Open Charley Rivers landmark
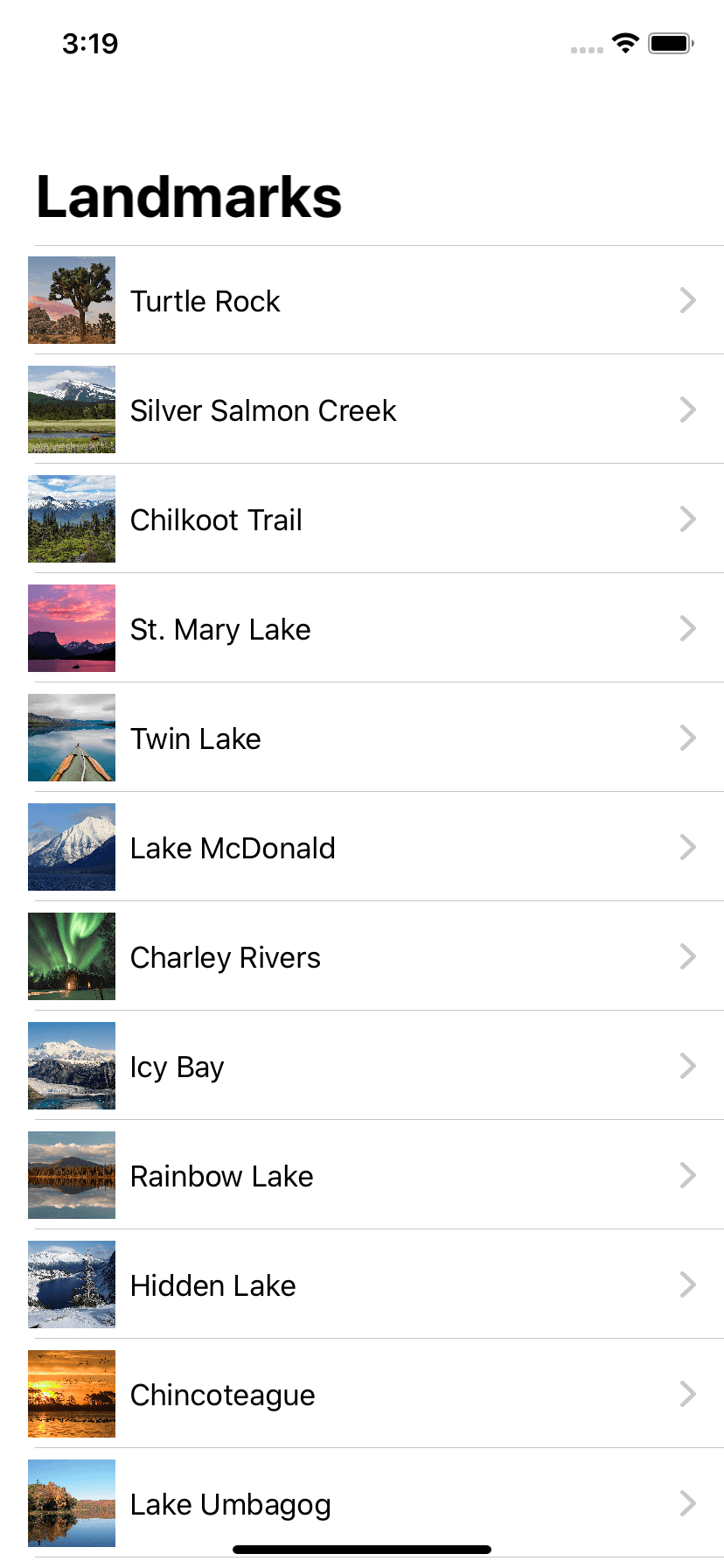 tap(226, 957)
